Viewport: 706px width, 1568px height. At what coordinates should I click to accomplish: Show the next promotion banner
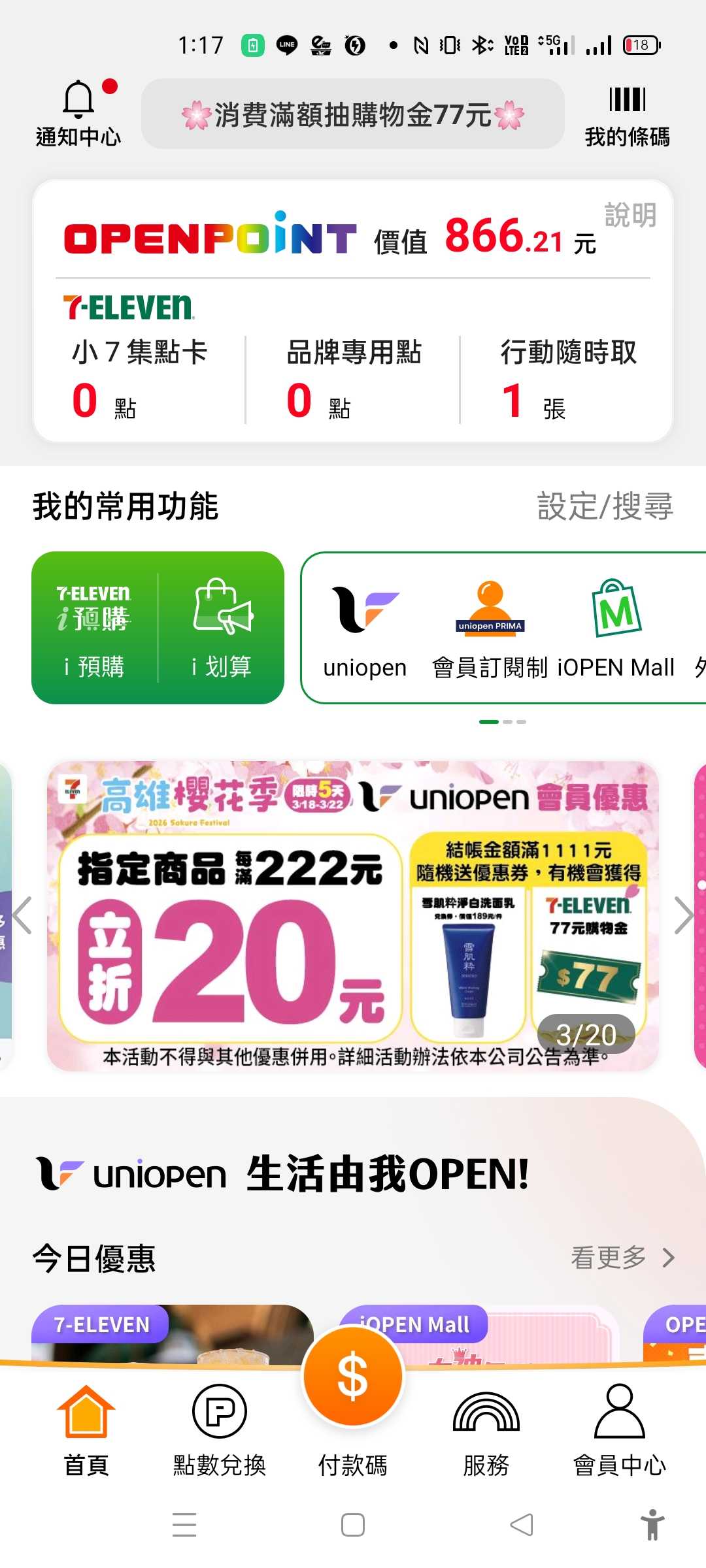(684, 916)
